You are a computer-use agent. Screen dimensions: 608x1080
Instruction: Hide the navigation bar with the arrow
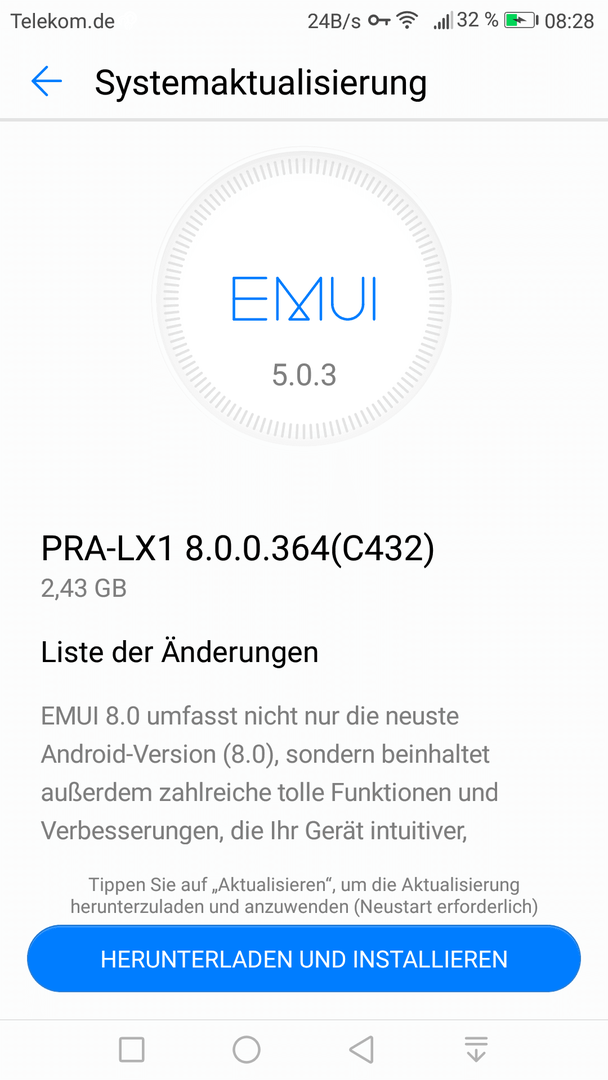(x=476, y=1049)
